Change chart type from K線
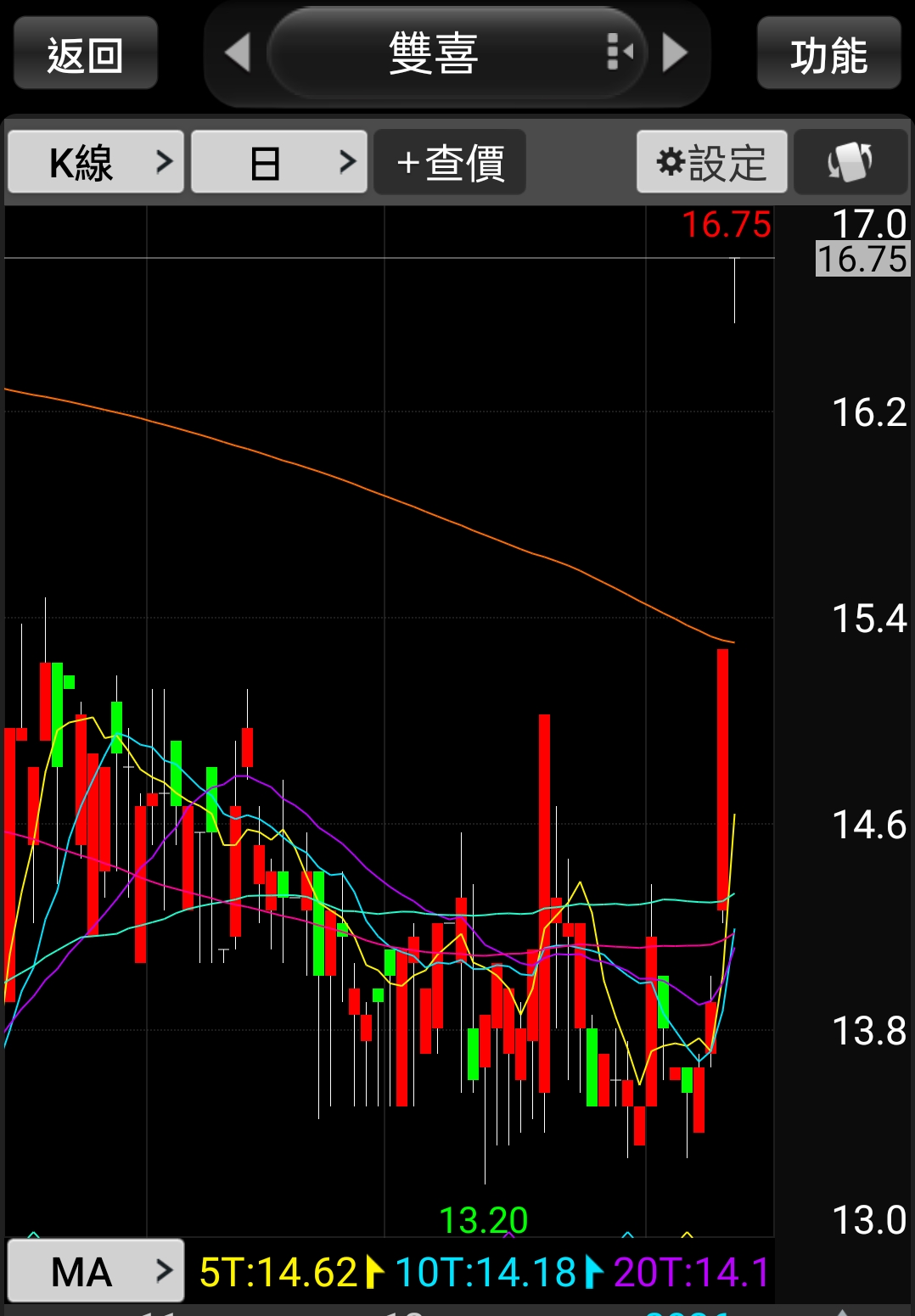Screen dimensions: 915x1316 [x=96, y=162]
